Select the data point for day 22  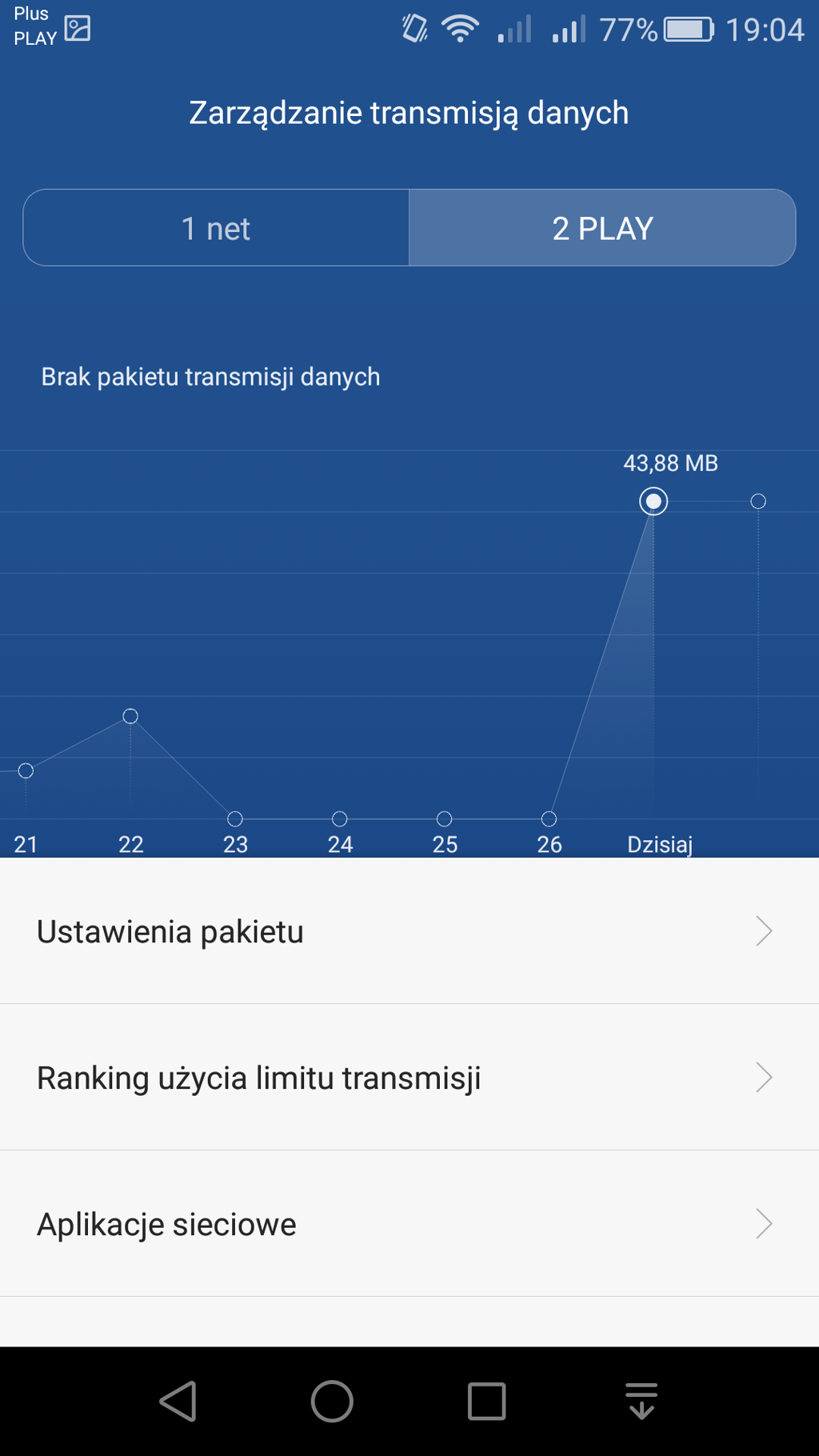click(x=130, y=716)
